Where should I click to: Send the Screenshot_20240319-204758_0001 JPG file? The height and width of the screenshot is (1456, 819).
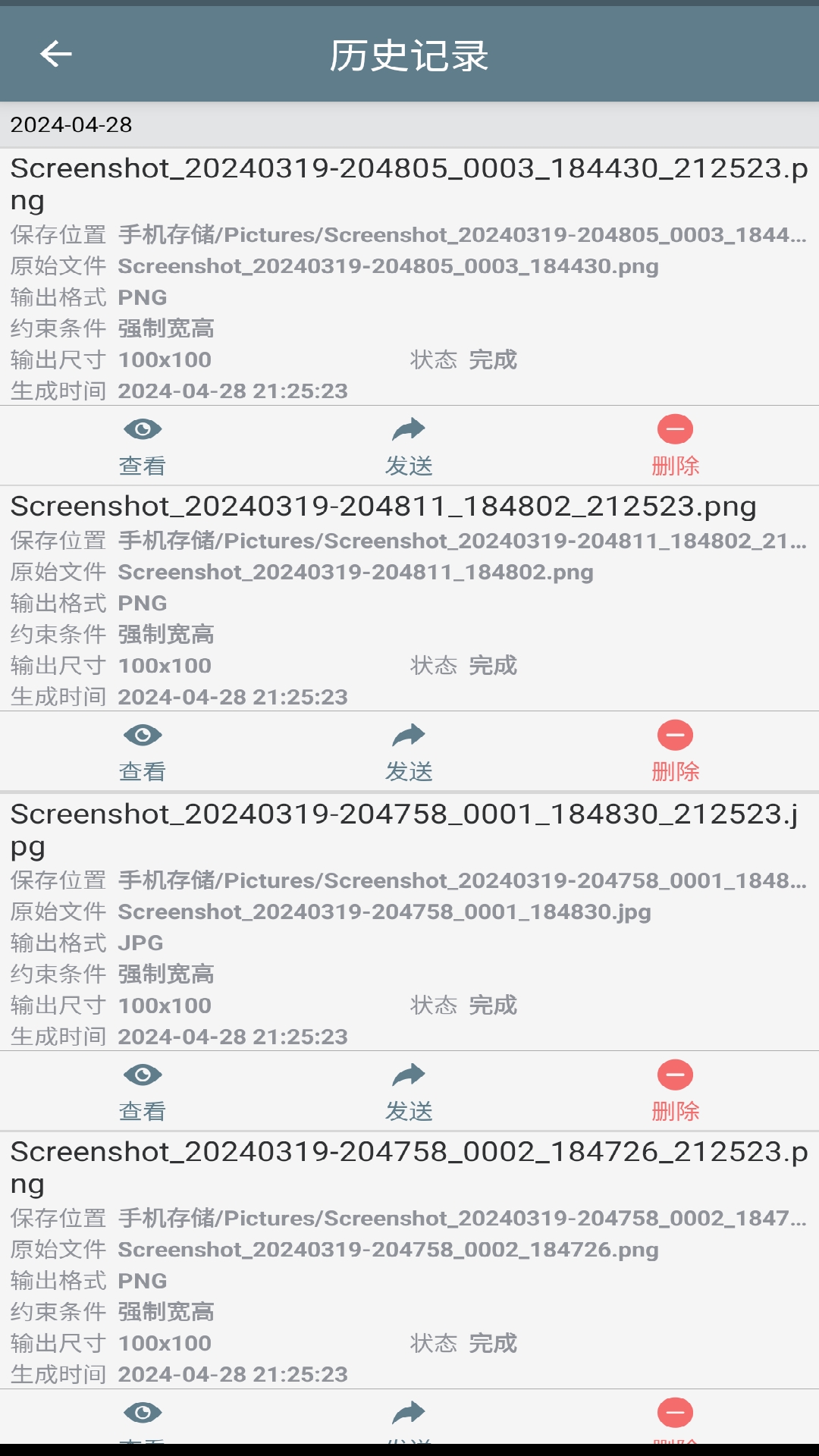(x=409, y=1091)
